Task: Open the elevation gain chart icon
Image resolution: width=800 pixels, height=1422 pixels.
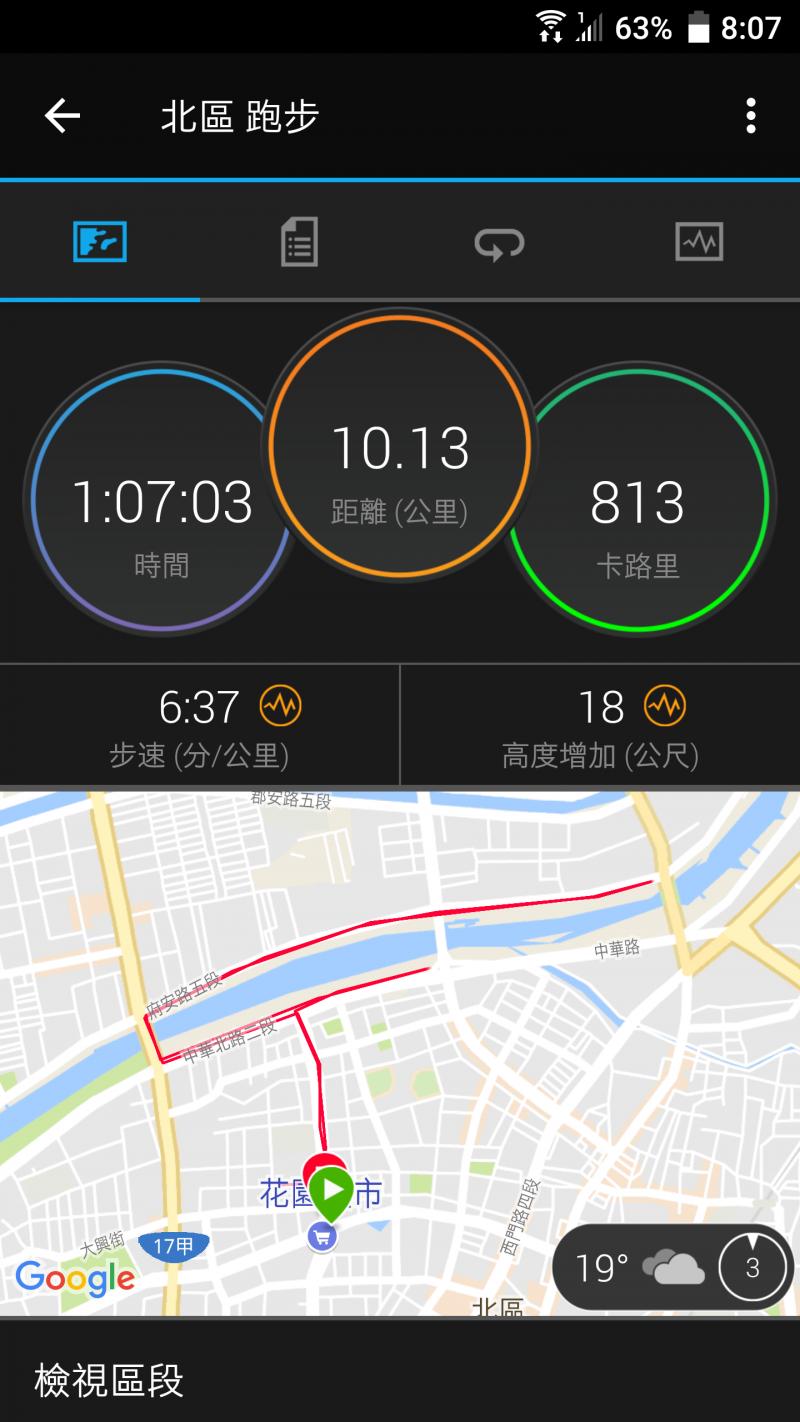Action: point(664,707)
